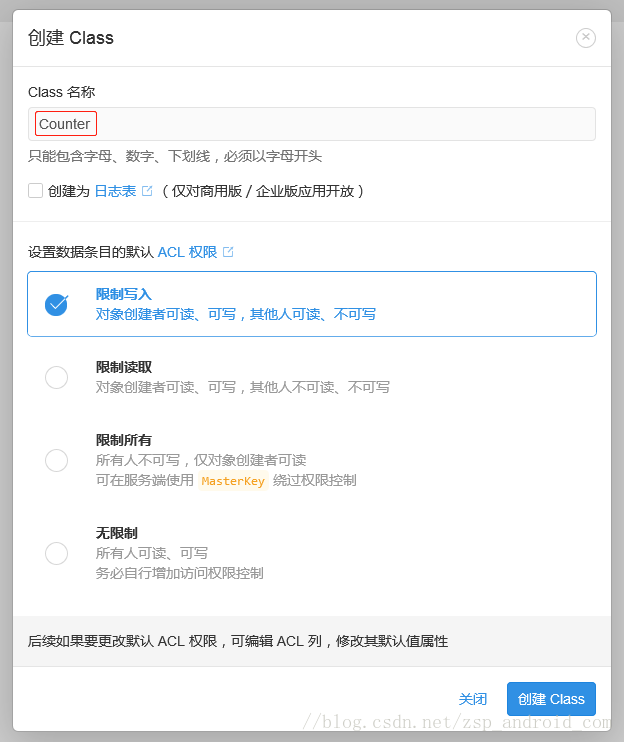The image size is (624, 742).
Task: Tap the 关闭 button
Action: pyautogui.click(x=473, y=699)
